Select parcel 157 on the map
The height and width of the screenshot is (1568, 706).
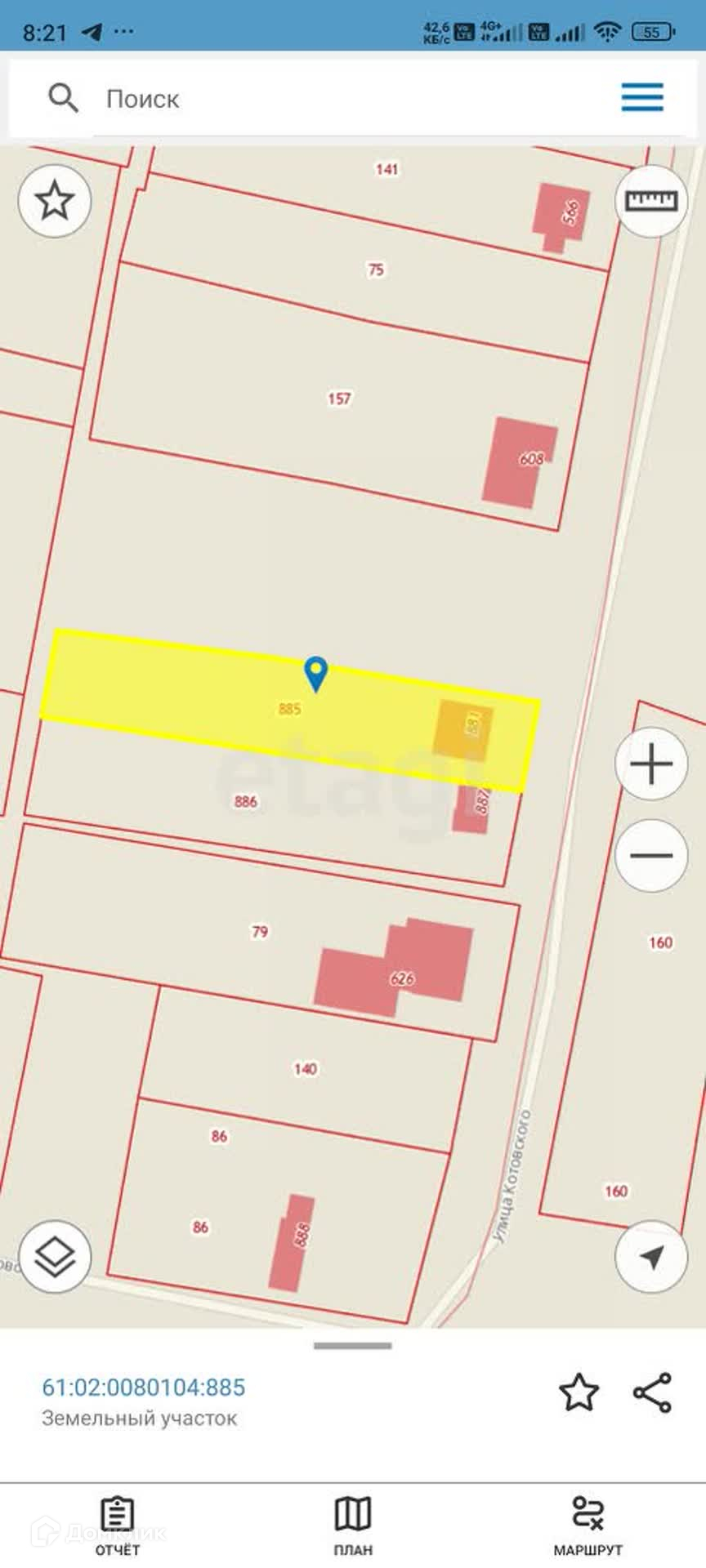339,399
